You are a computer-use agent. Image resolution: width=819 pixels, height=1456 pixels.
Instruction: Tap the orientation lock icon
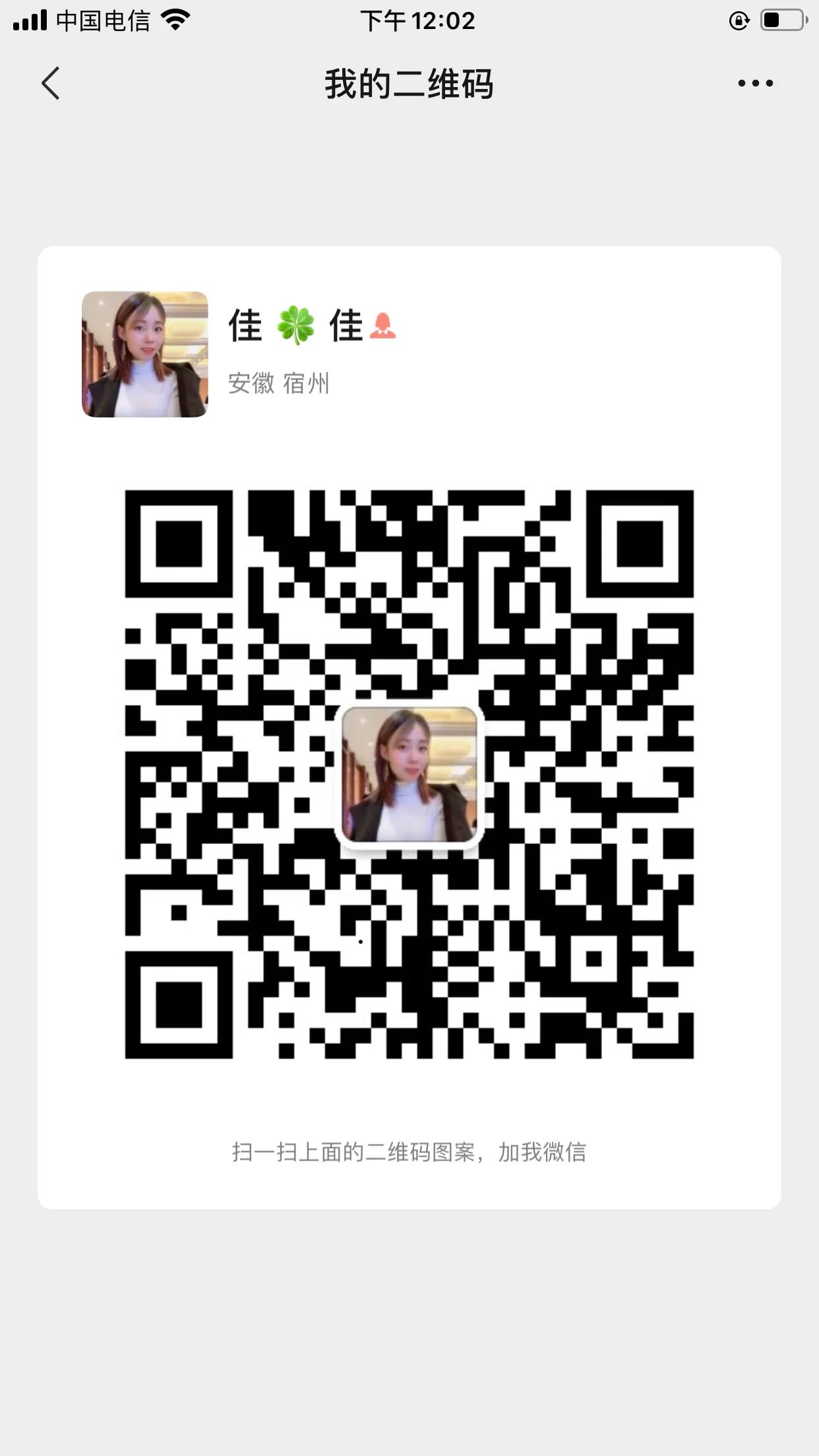[739, 20]
